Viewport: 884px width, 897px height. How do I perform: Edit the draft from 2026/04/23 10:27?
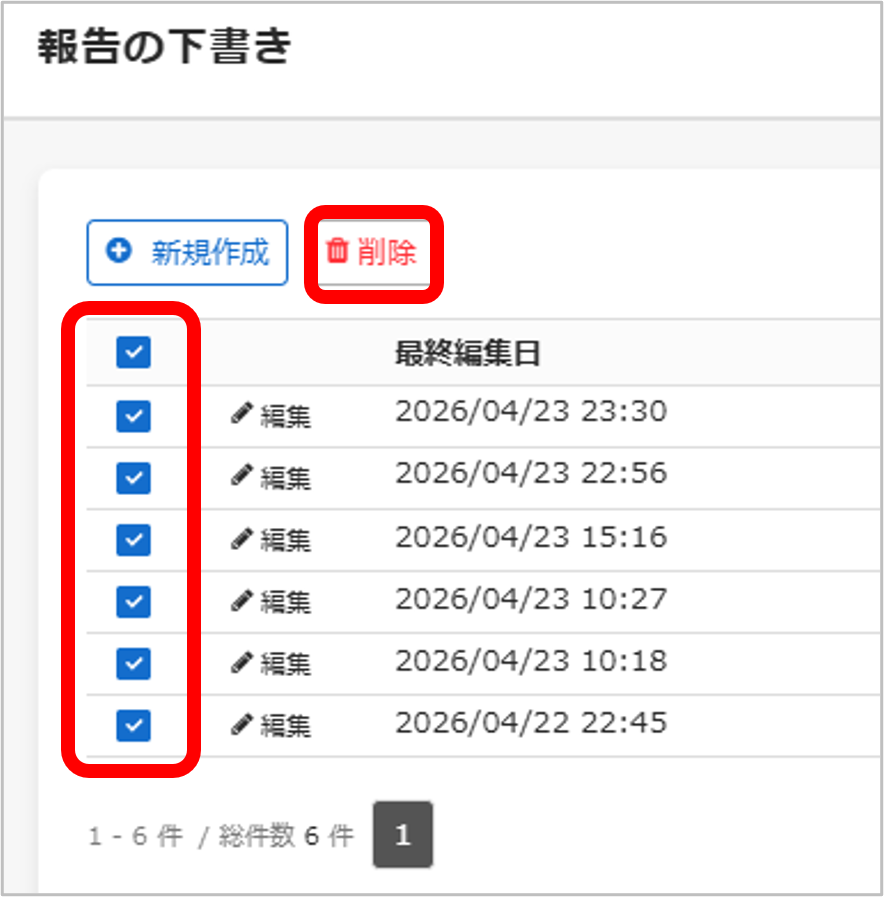pyautogui.click(x=271, y=602)
